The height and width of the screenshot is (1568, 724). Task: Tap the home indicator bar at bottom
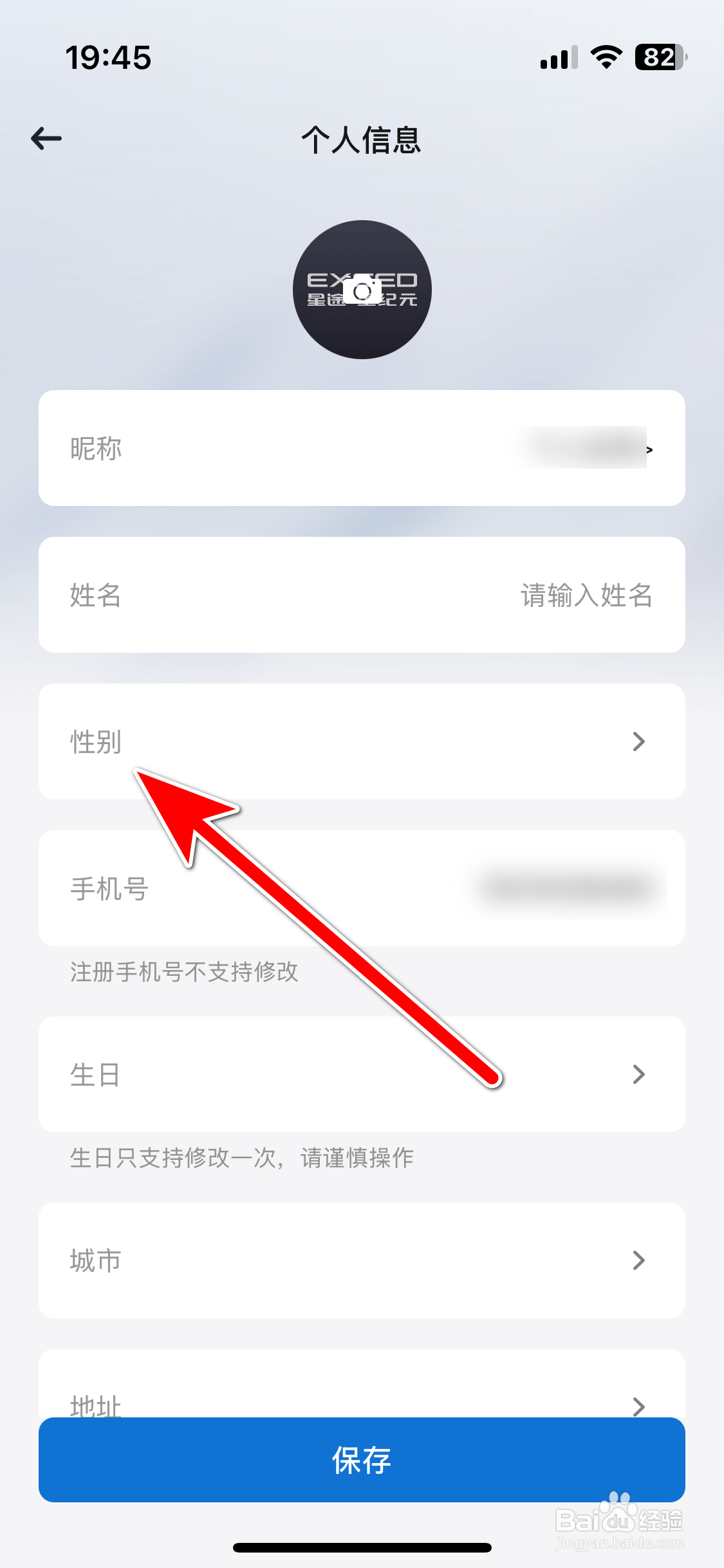click(x=362, y=1547)
